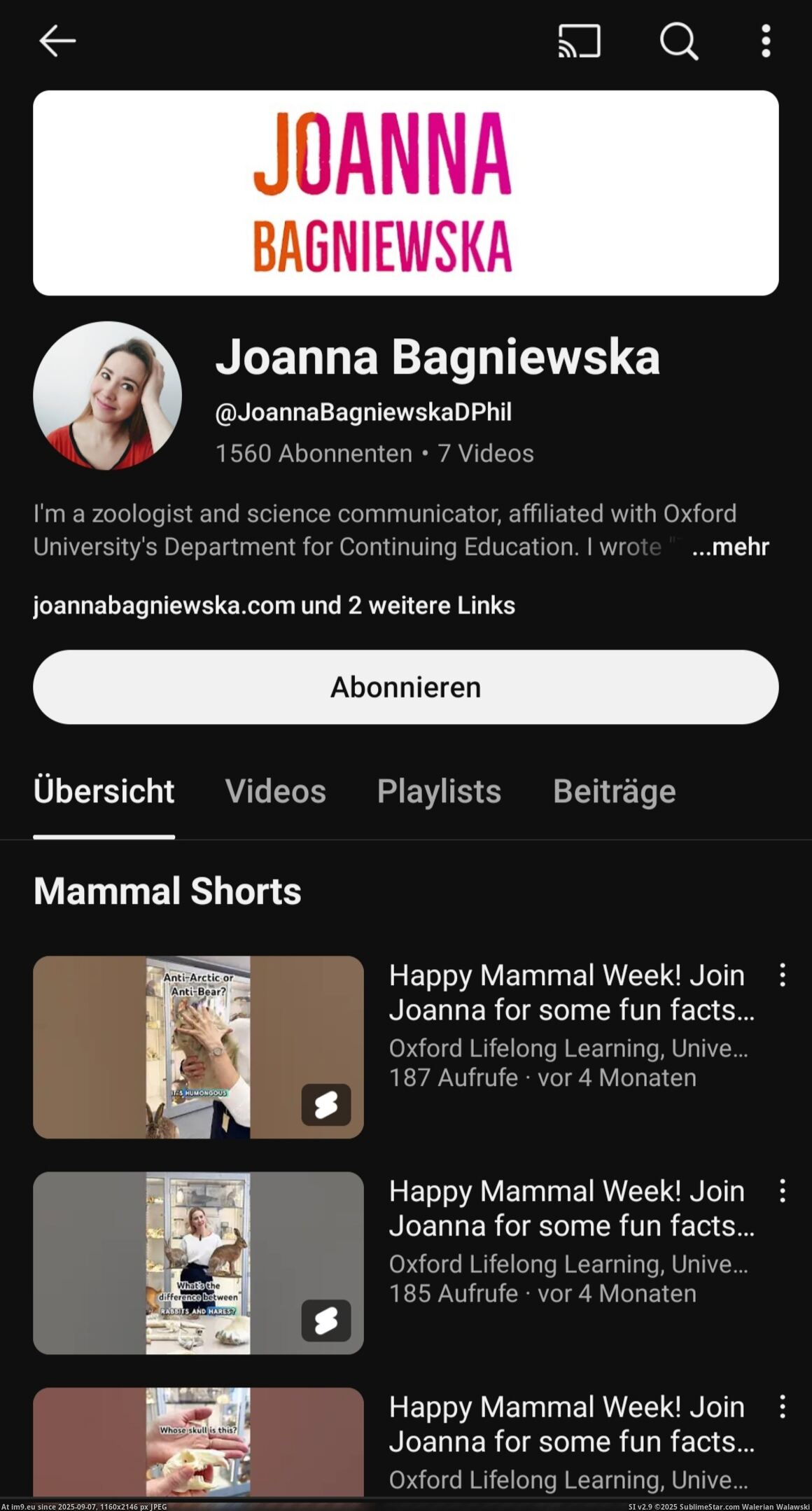Open options for the 187 Aufrufe video
Viewport: 812px width, 1511px height.
783,975
